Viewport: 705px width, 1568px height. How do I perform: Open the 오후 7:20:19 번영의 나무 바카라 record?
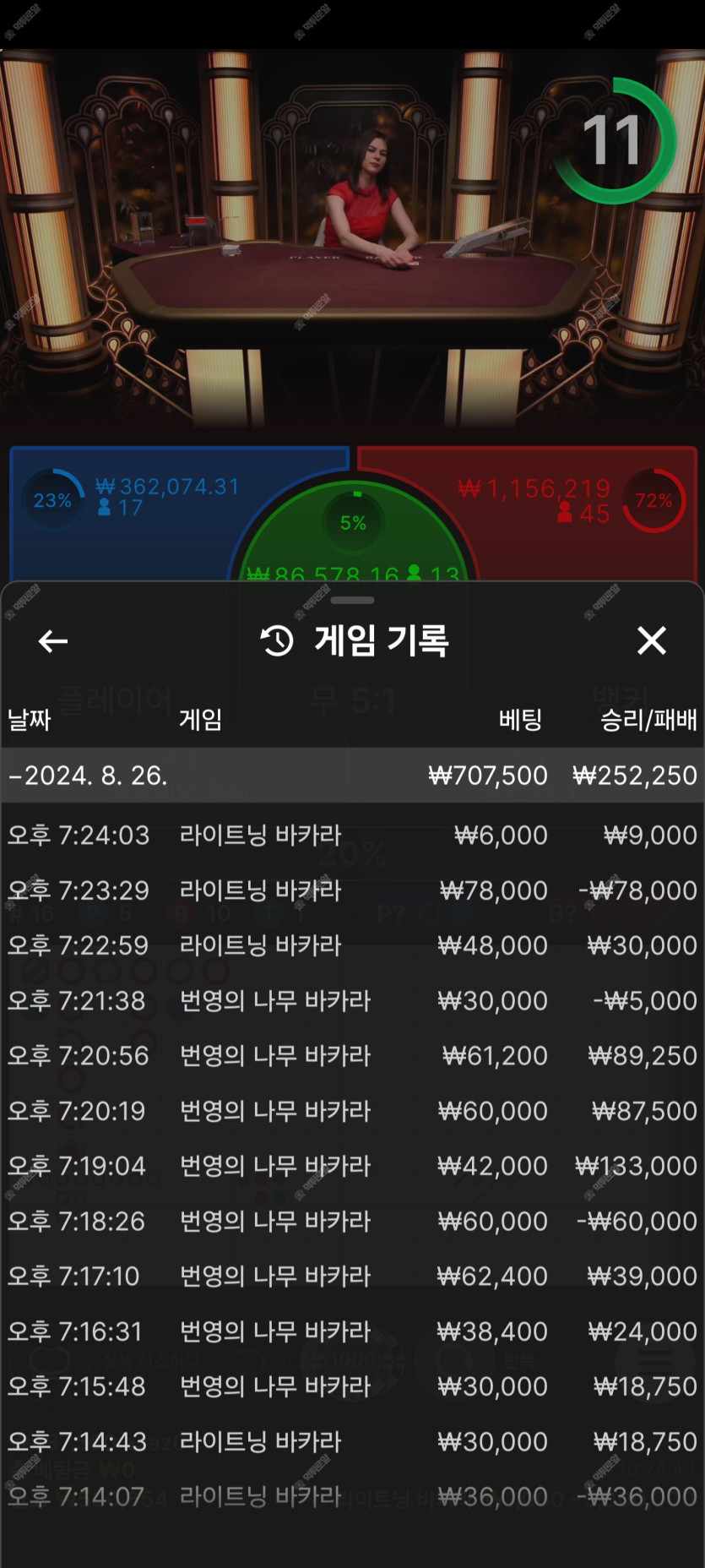point(352,1110)
